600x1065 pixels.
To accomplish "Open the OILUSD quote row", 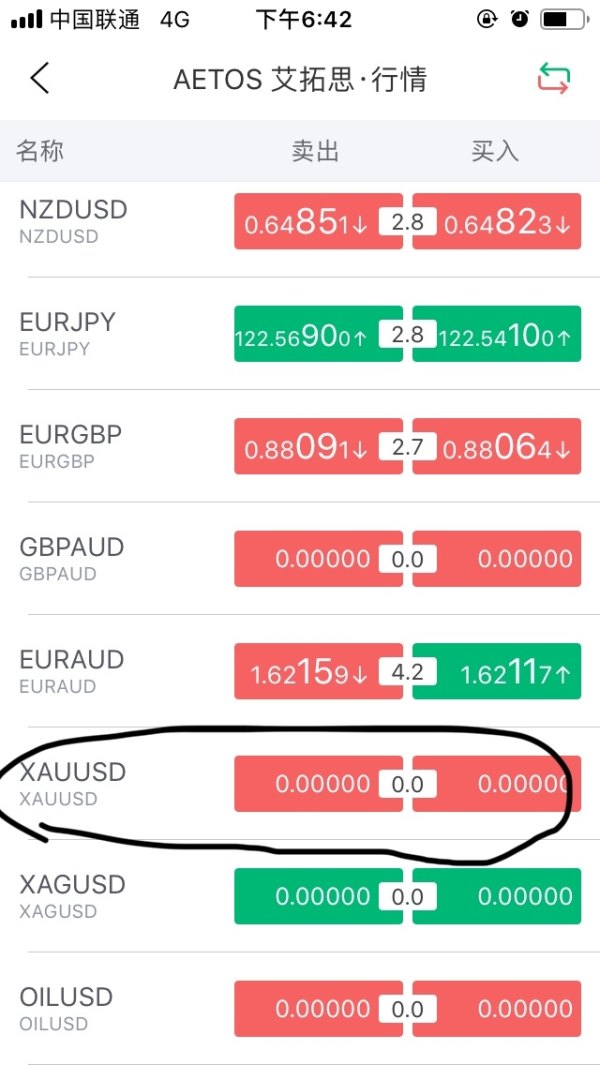I will pos(300,1009).
